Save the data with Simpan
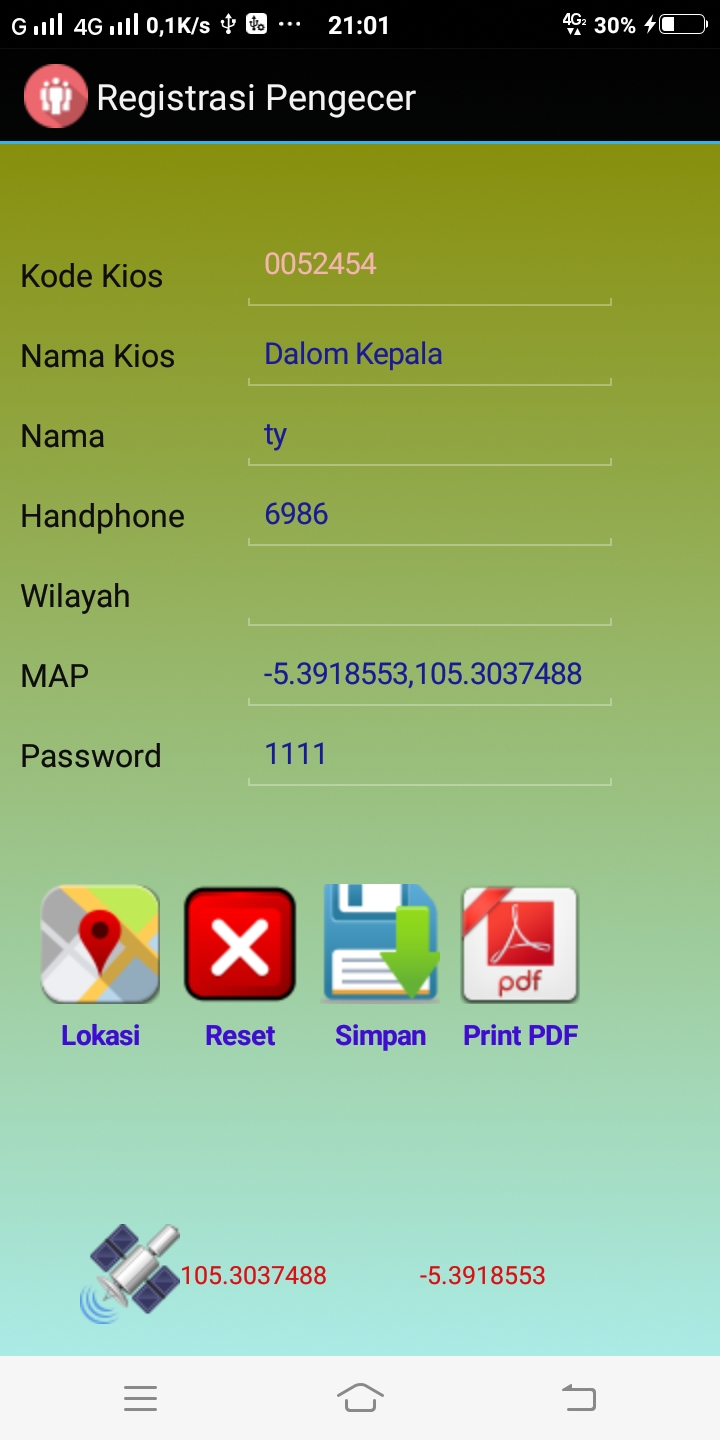 pos(380,945)
